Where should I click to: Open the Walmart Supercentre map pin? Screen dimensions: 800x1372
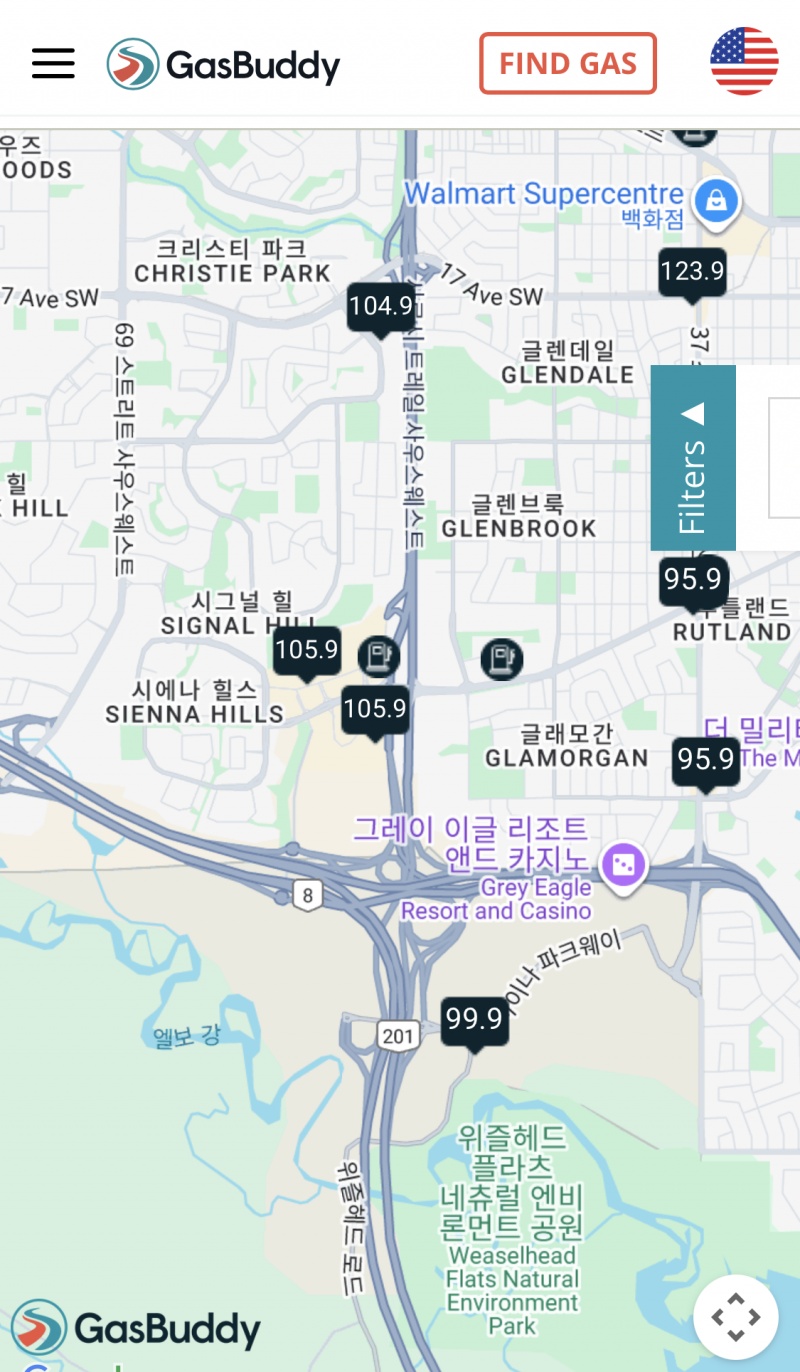click(716, 200)
